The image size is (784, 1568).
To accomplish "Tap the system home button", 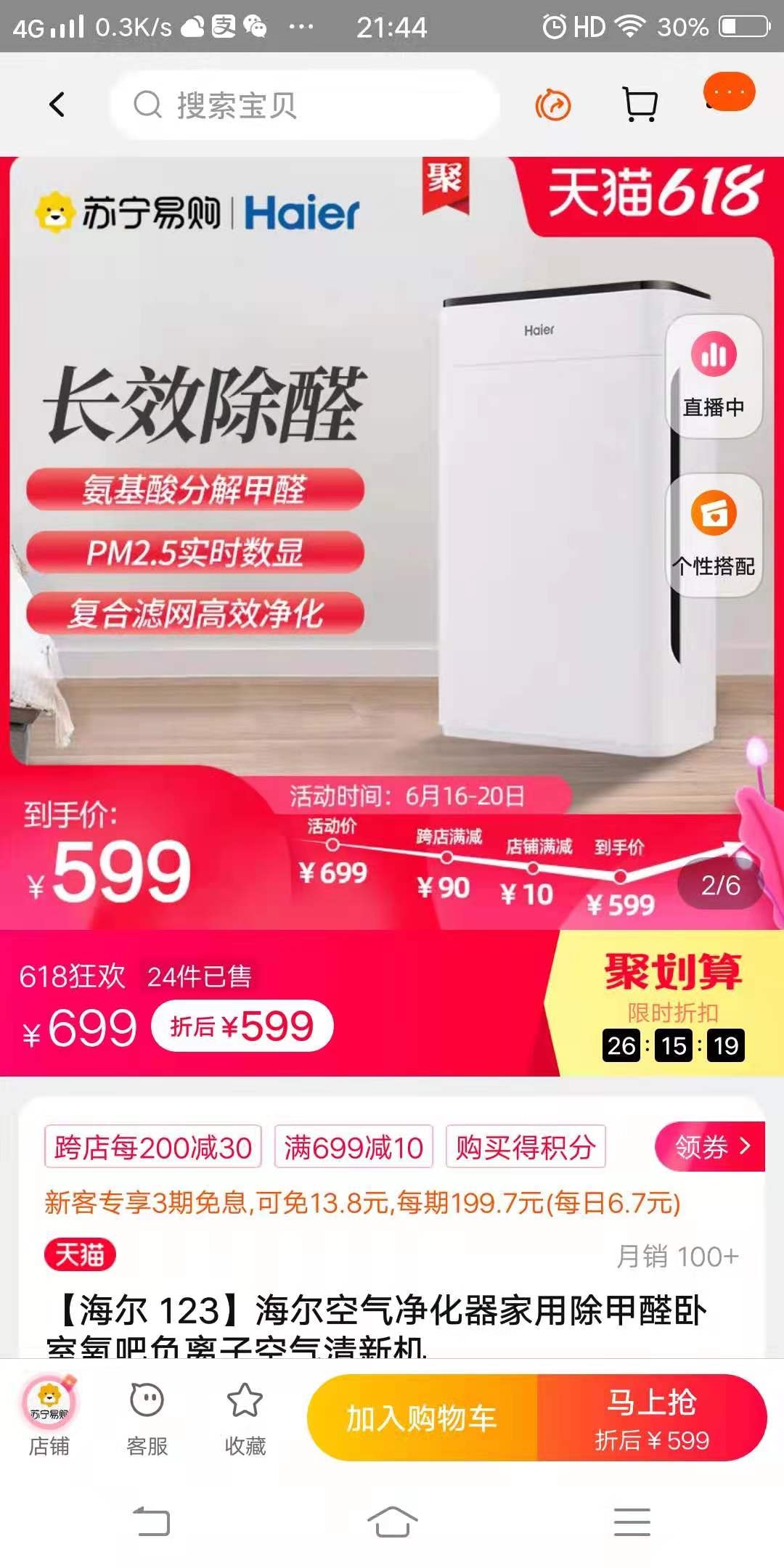I will point(392,1522).
